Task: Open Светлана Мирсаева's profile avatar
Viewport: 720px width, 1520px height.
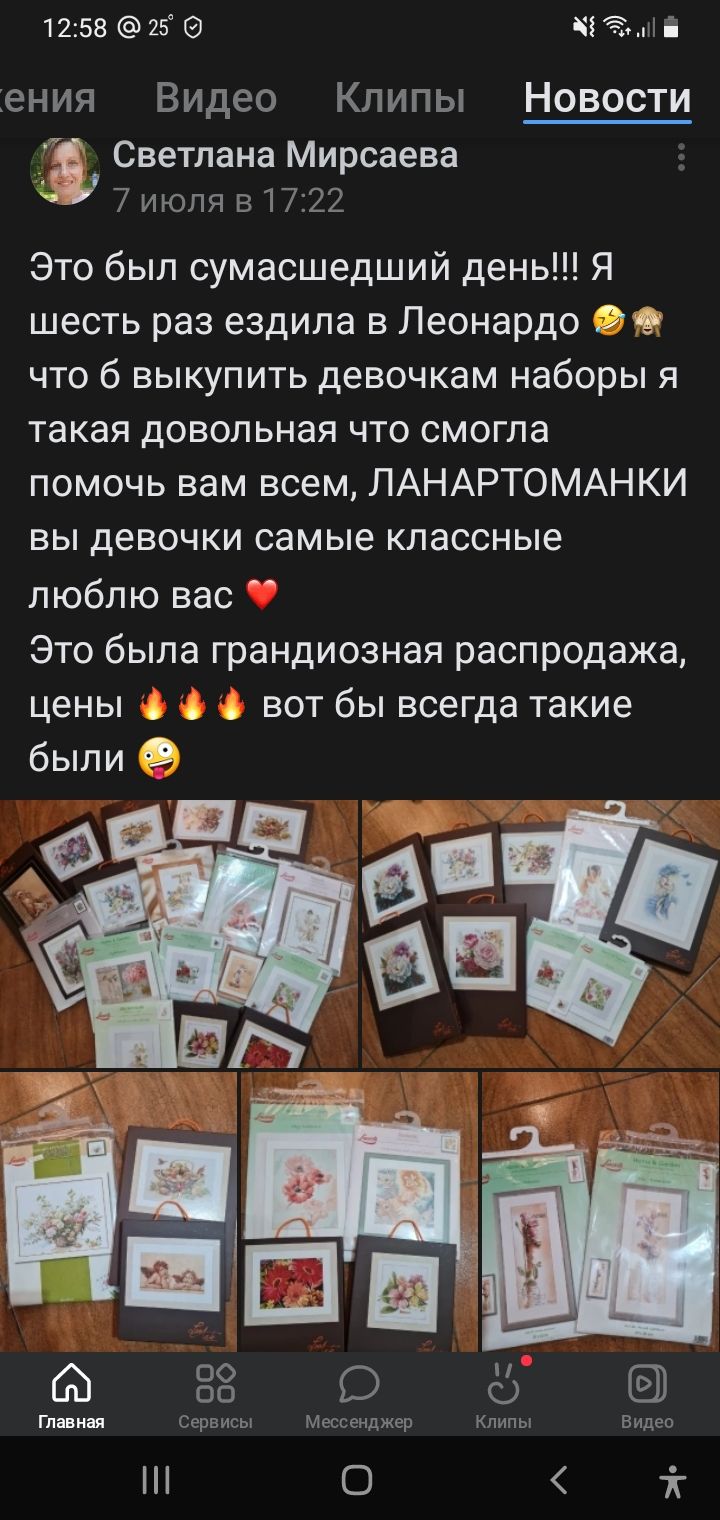Action: point(65,171)
